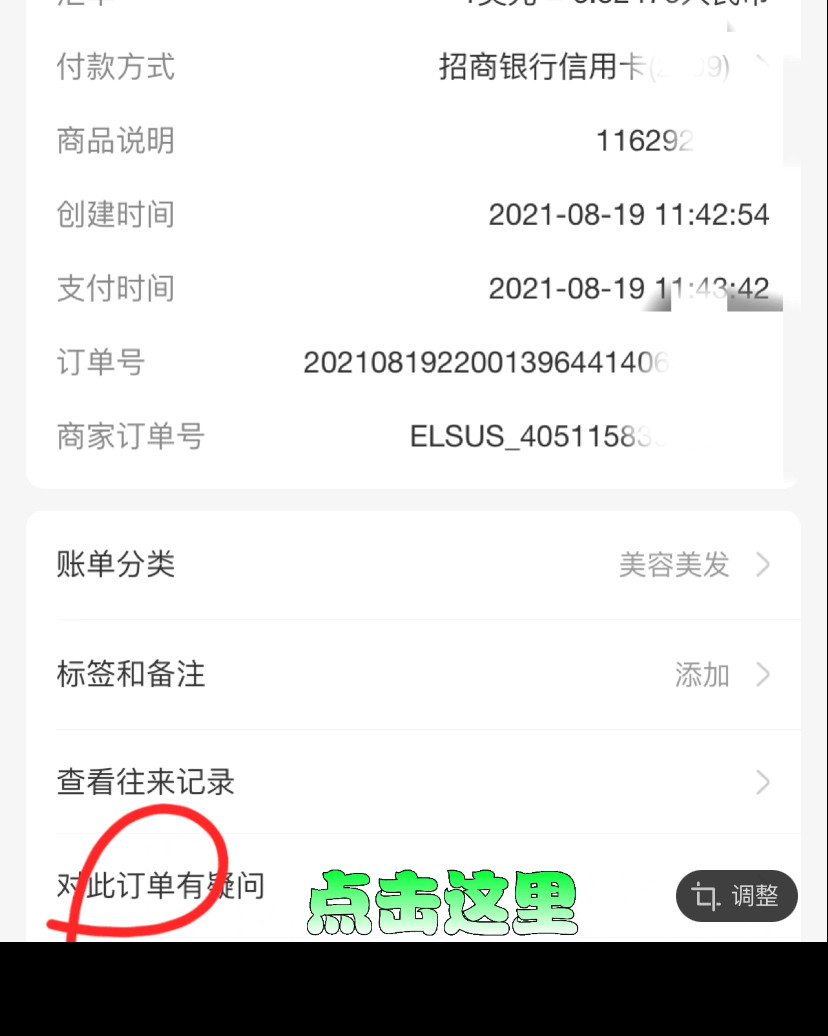
Task: Expand the 付款方式 payment method row
Action: [414, 67]
